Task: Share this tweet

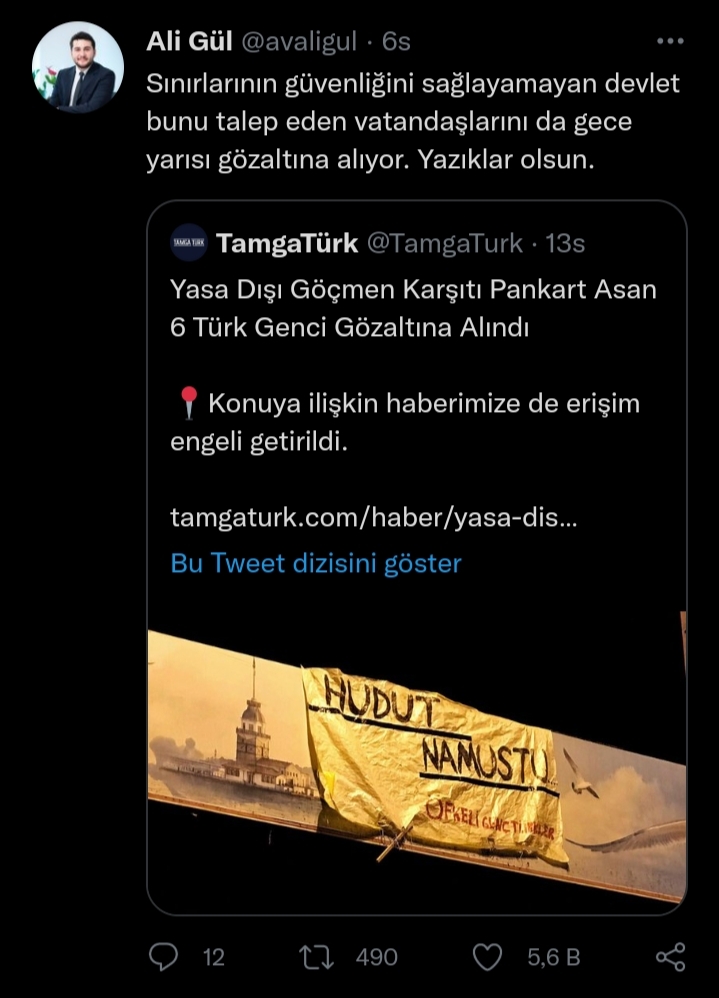Action: tap(670, 957)
